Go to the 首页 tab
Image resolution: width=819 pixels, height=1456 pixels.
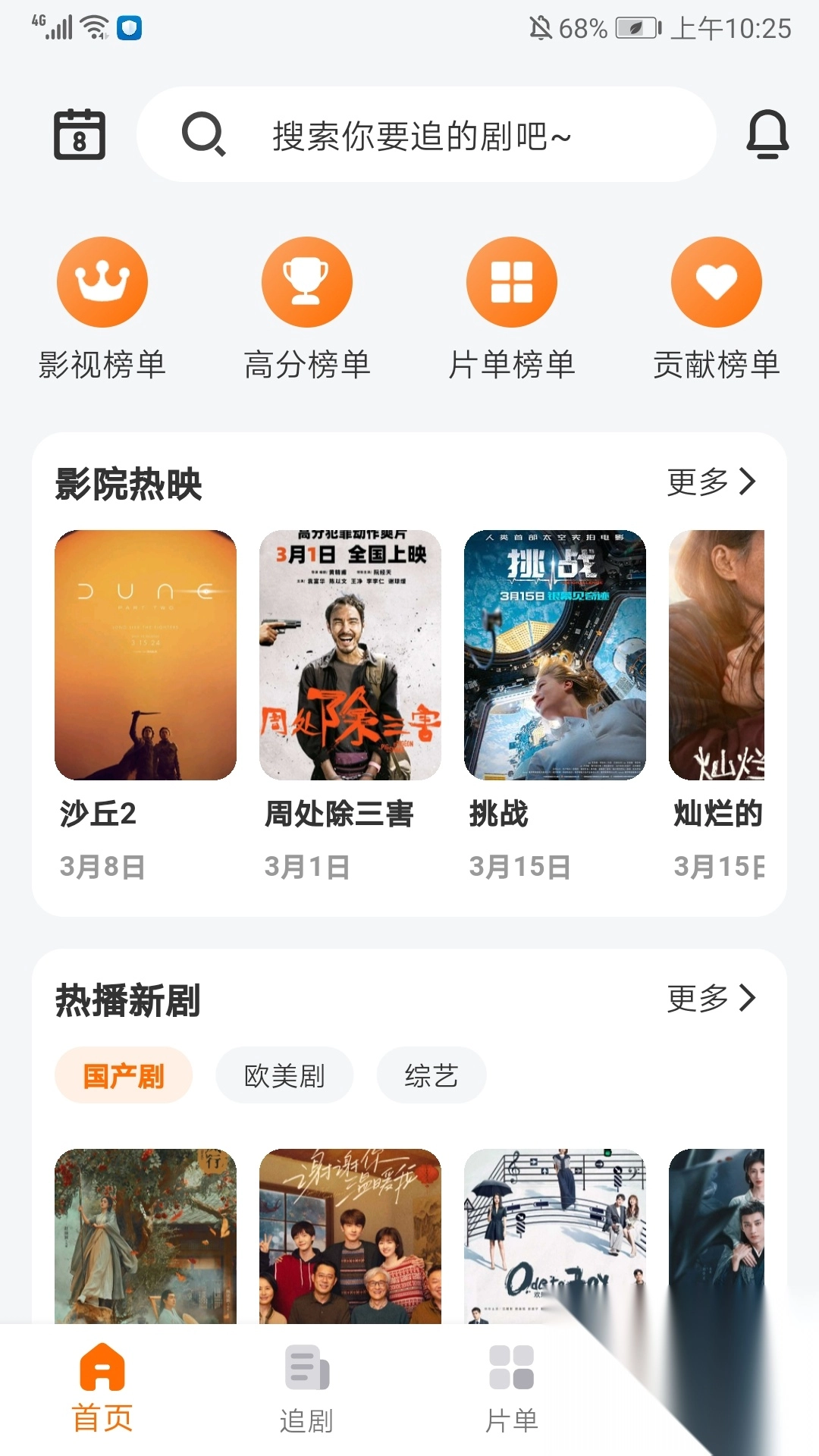coord(102,1388)
